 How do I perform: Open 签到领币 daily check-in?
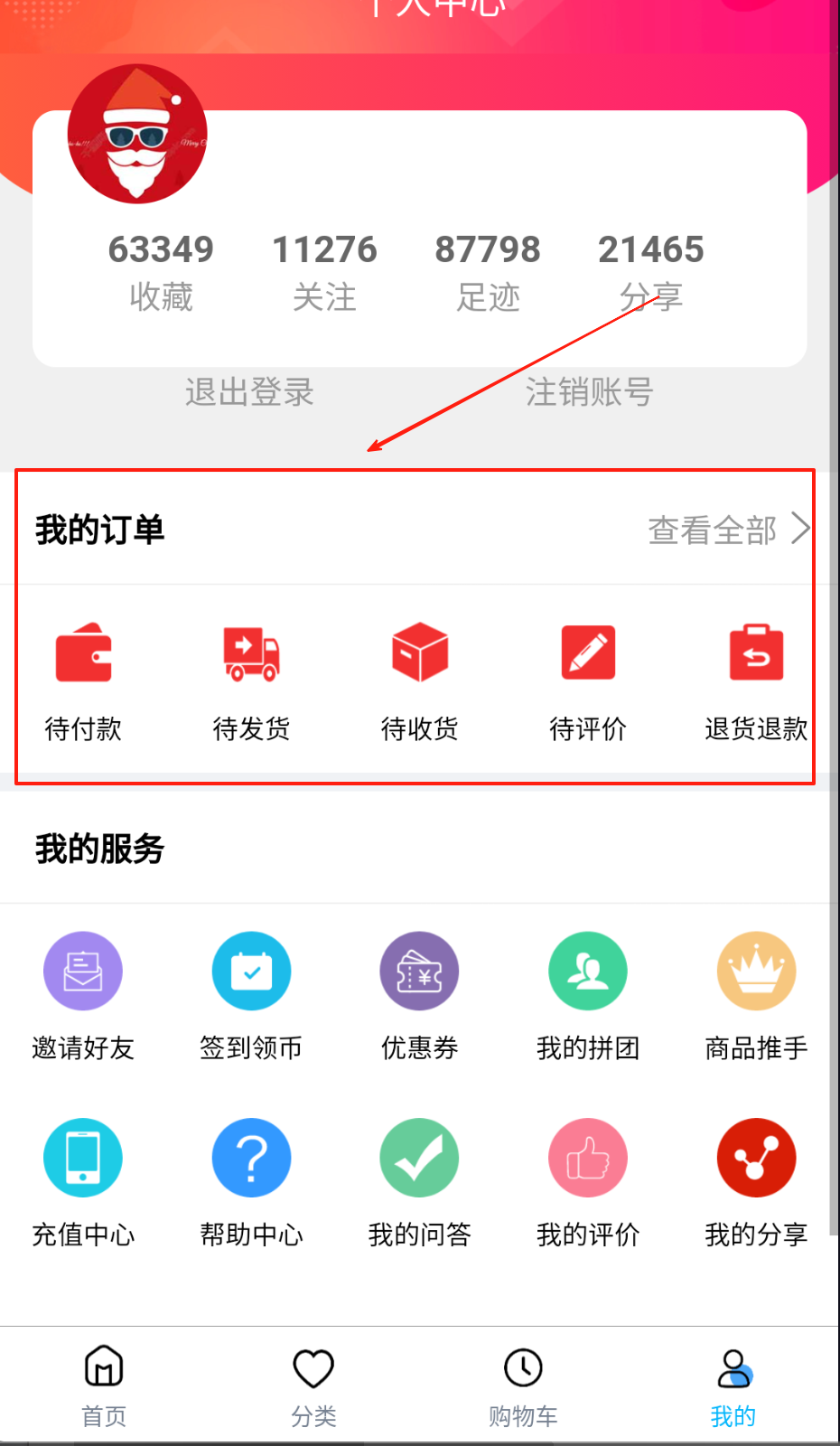coord(251,994)
